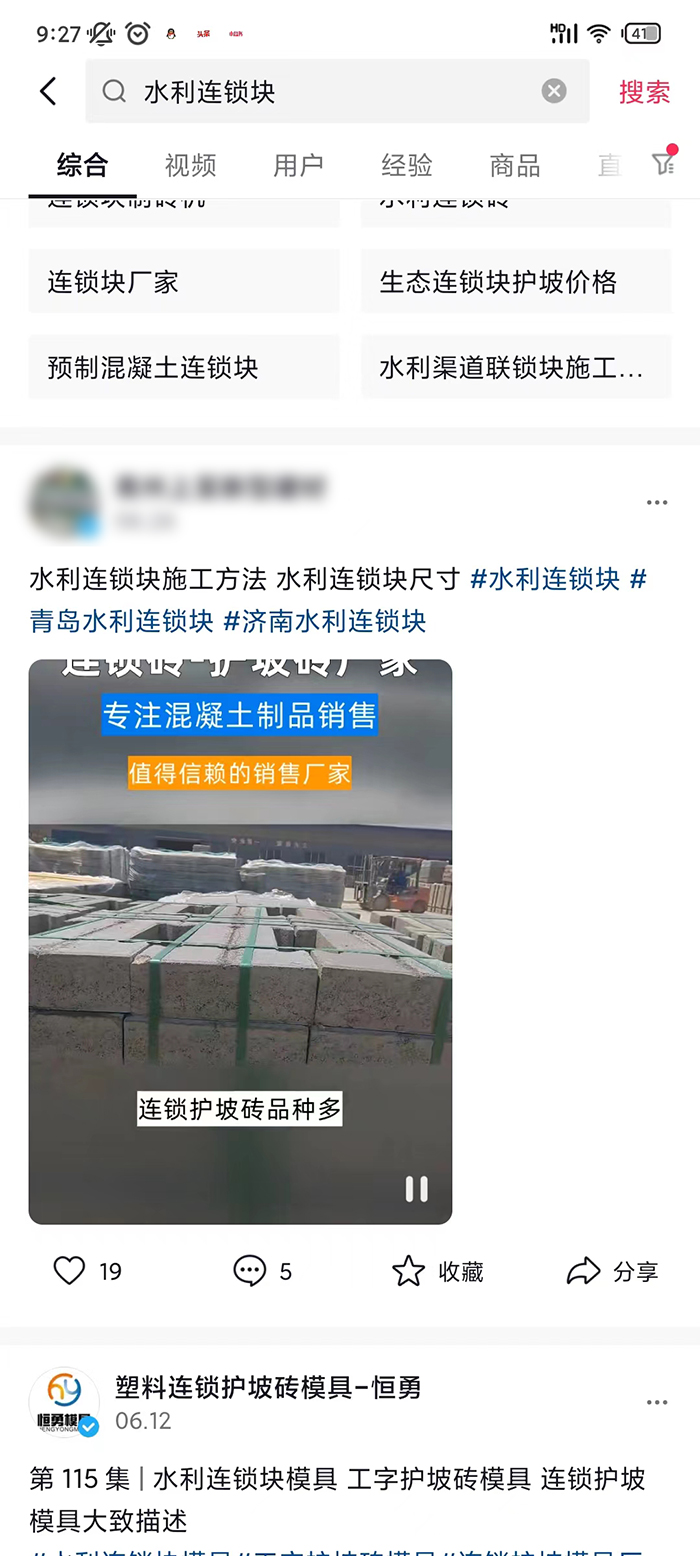This screenshot has height=1556, width=700.
Task: Switch to the 经验 tab
Action: 407,165
